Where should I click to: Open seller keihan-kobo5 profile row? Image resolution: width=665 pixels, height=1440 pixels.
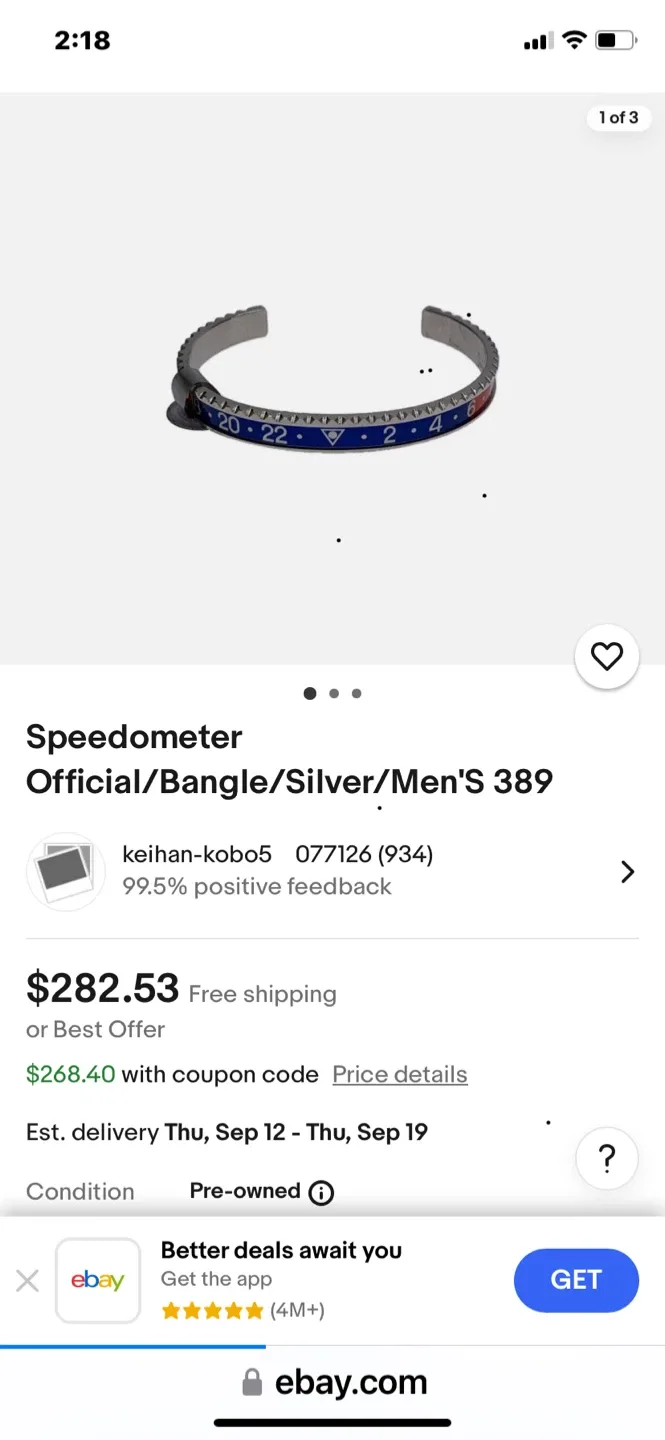point(331,871)
